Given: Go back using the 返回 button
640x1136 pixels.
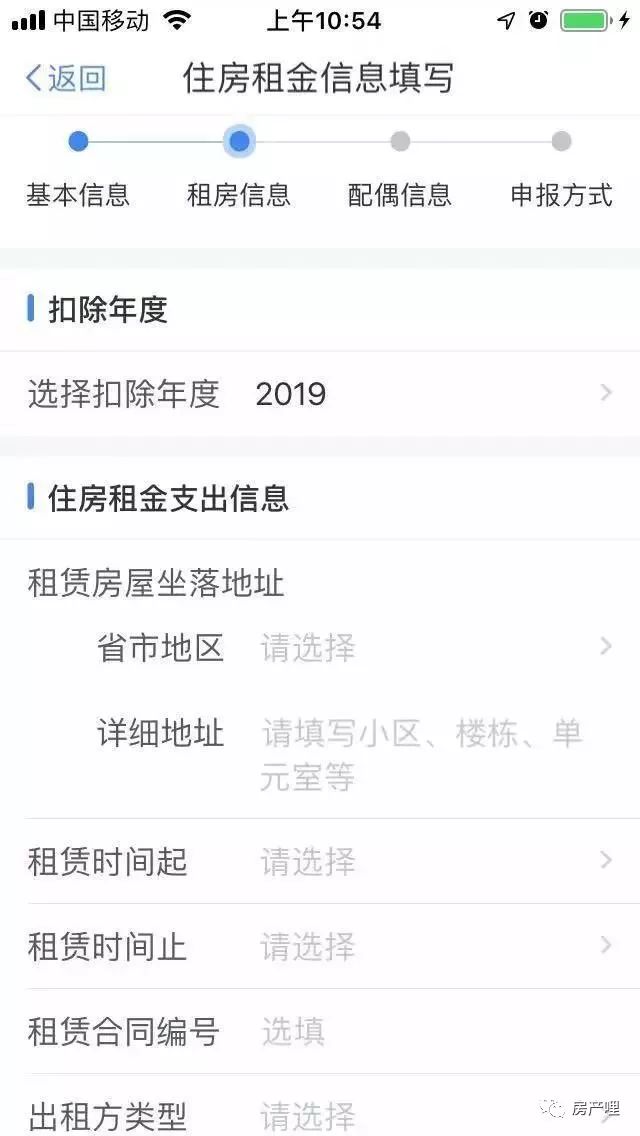Looking at the screenshot, I should click(x=66, y=78).
